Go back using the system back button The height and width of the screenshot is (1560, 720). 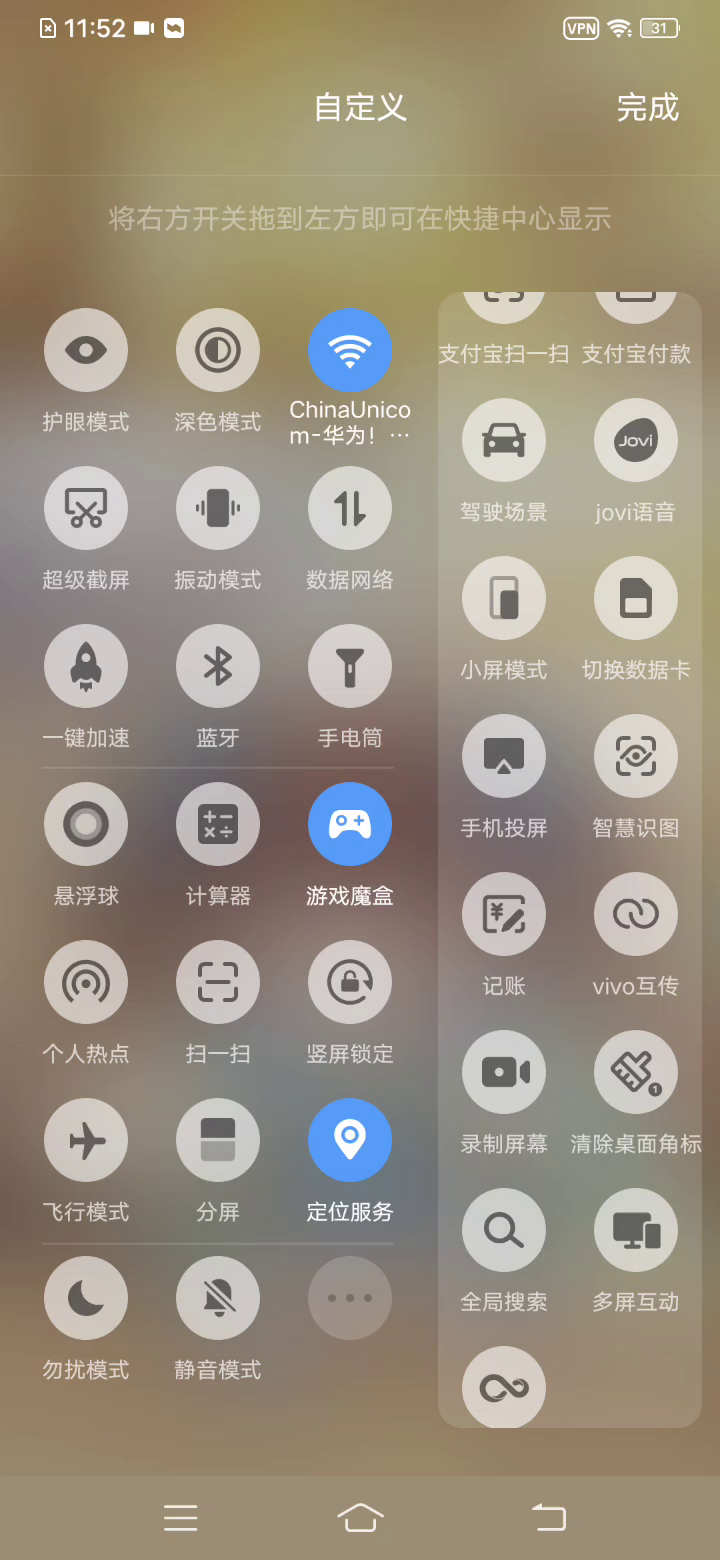click(x=548, y=1518)
